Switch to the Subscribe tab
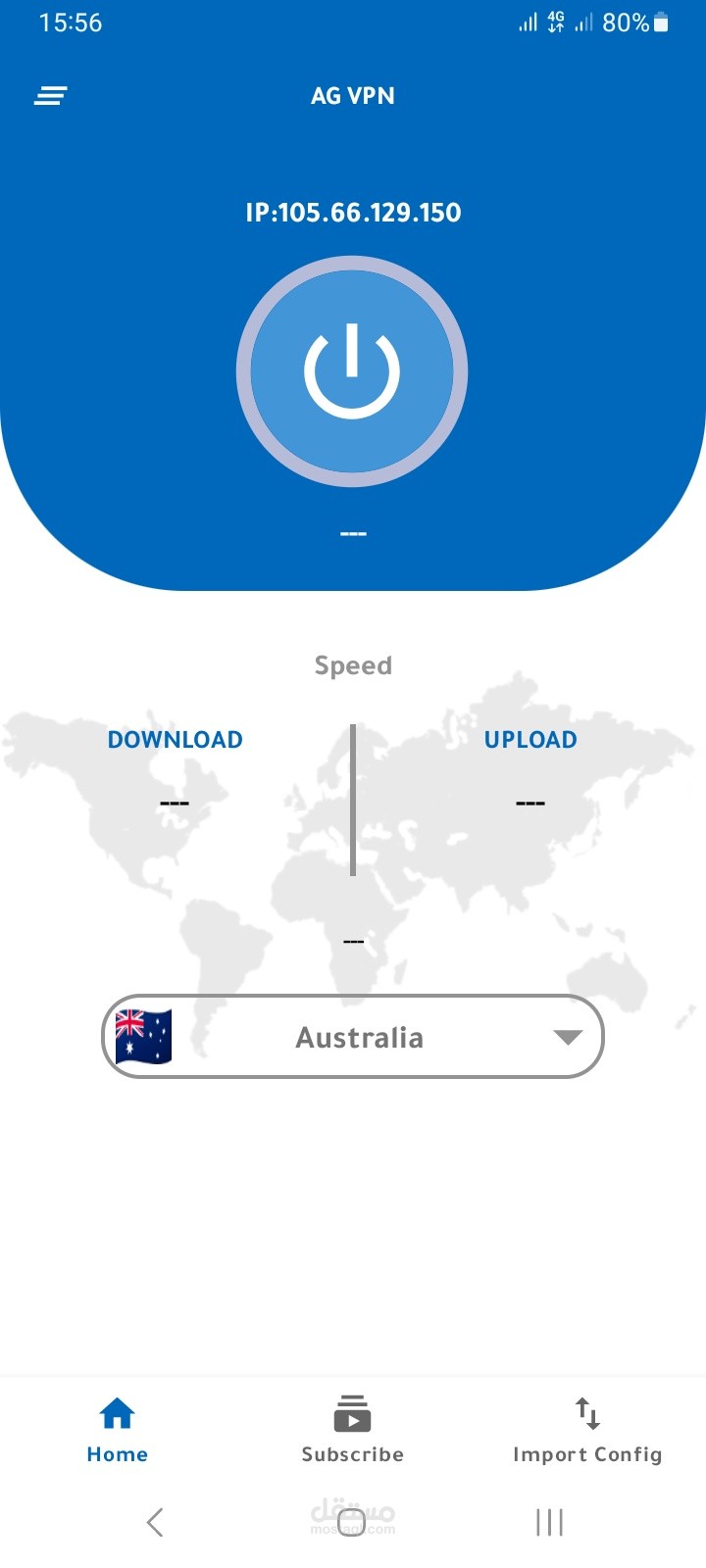706x1568 pixels. pyautogui.click(x=352, y=1429)
